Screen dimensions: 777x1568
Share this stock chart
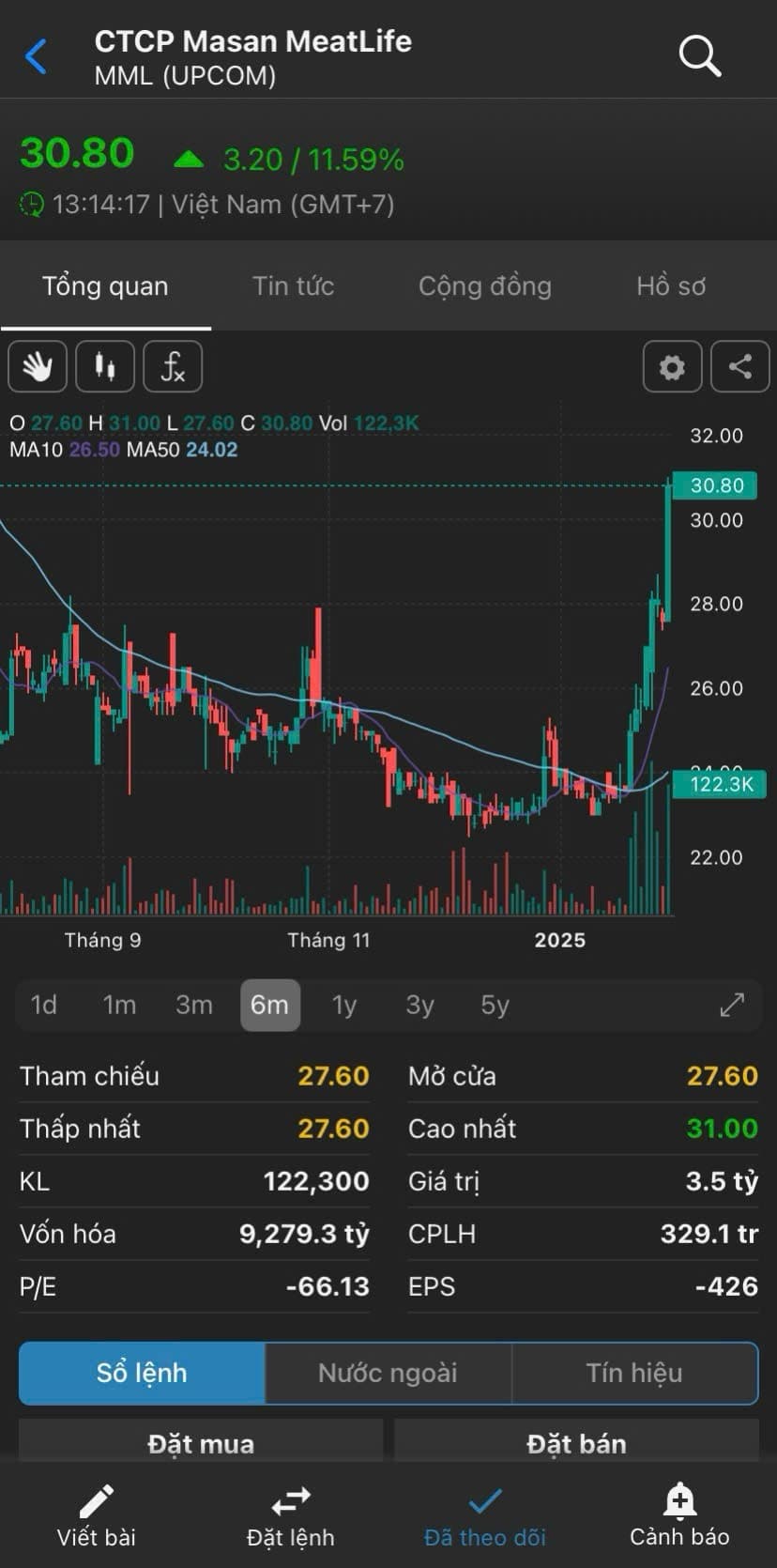pos(740,366)
